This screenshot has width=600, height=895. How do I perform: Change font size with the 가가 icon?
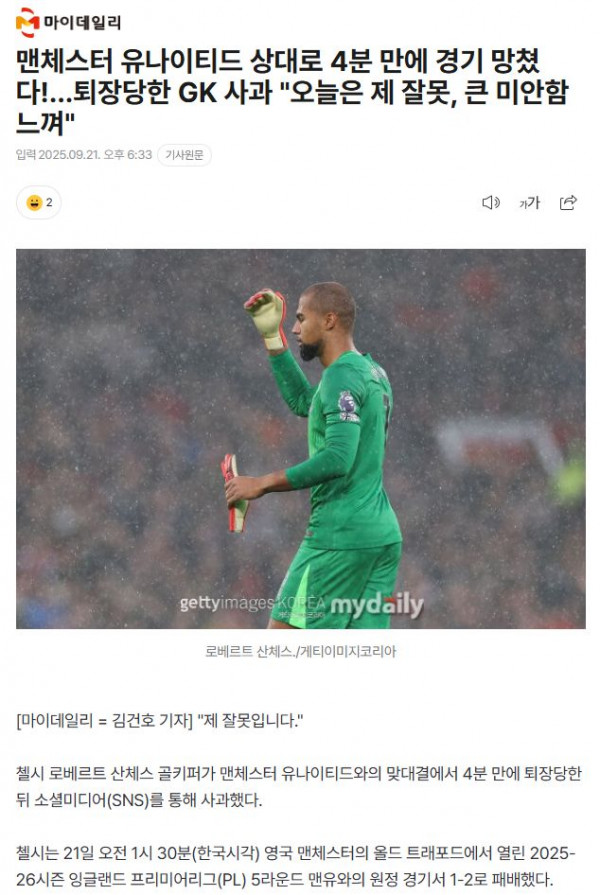529,203
